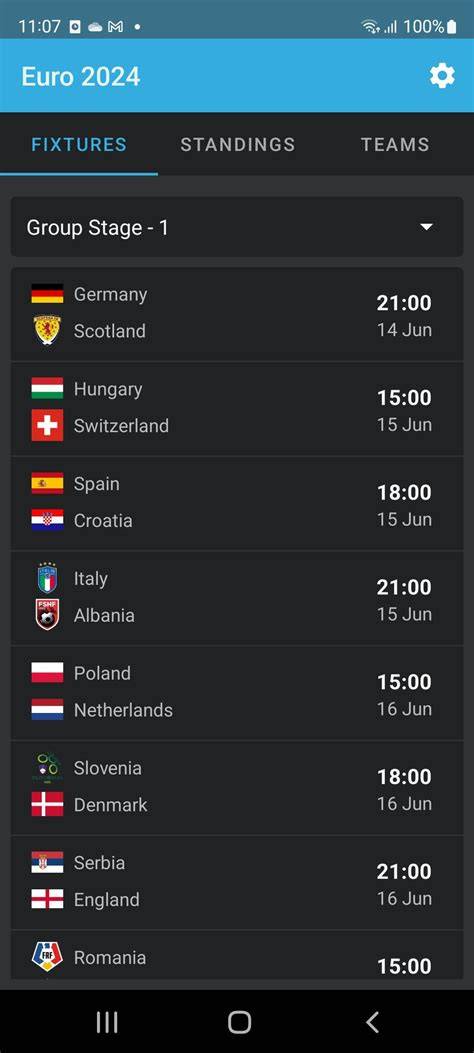Open the Italy vs Albania match
The image size is (474, 1053).
pyautogui.click(x=237, y=598)
